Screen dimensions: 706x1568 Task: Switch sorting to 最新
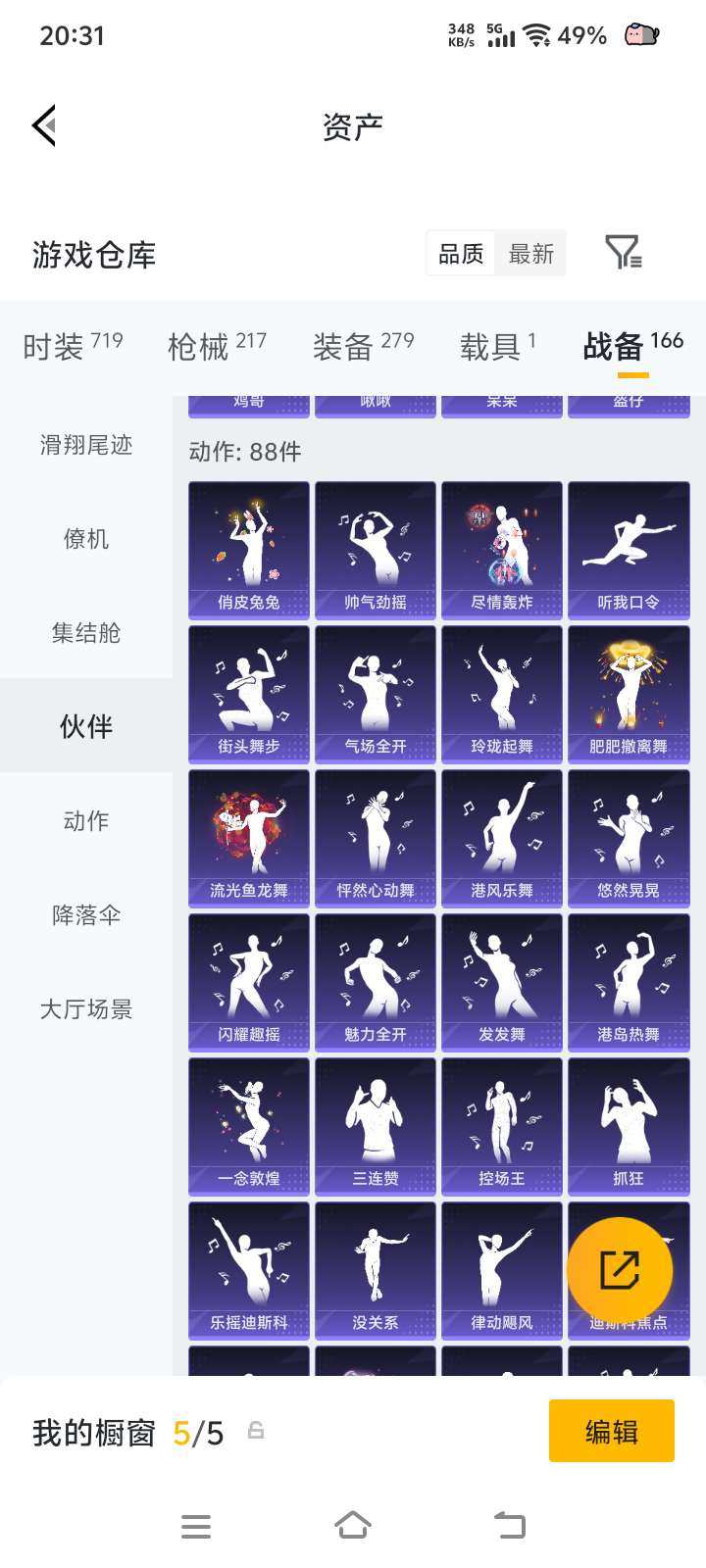[x=531, y=253]
